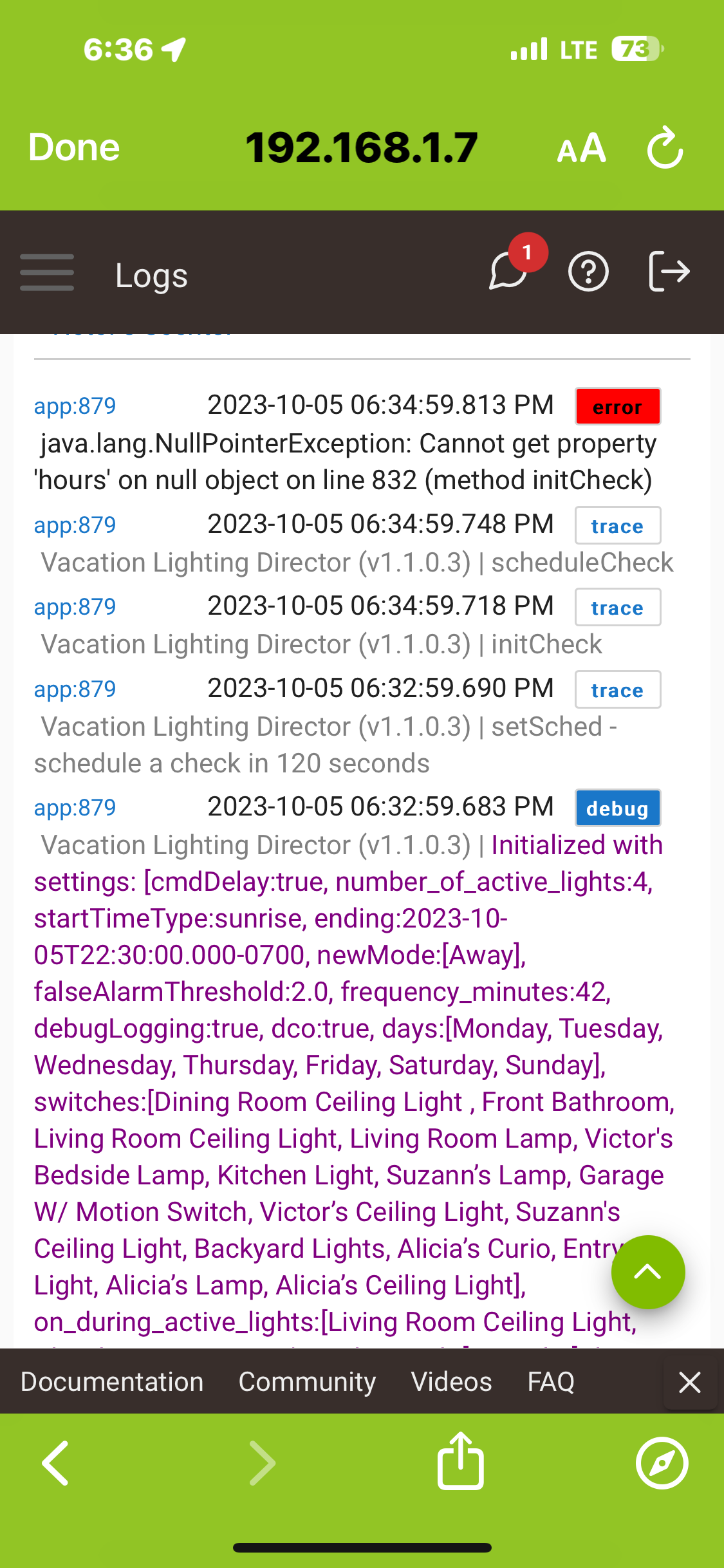Select the Community menu item
This screenshot has height=1568, width=724.
click(x=307, y=1381)
